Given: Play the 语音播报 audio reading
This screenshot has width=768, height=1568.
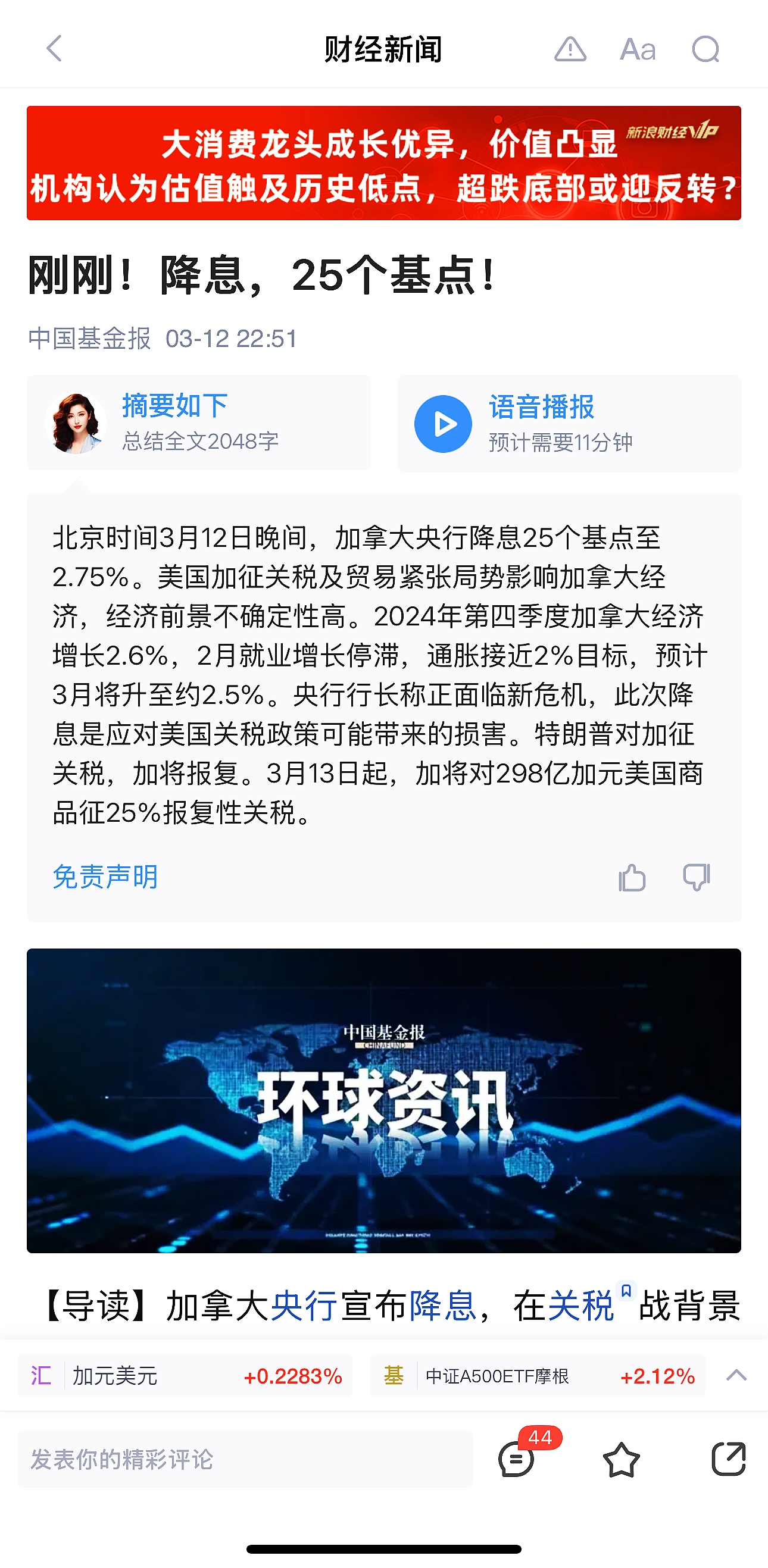Looking at the screenshot, I should pos(569,424).
